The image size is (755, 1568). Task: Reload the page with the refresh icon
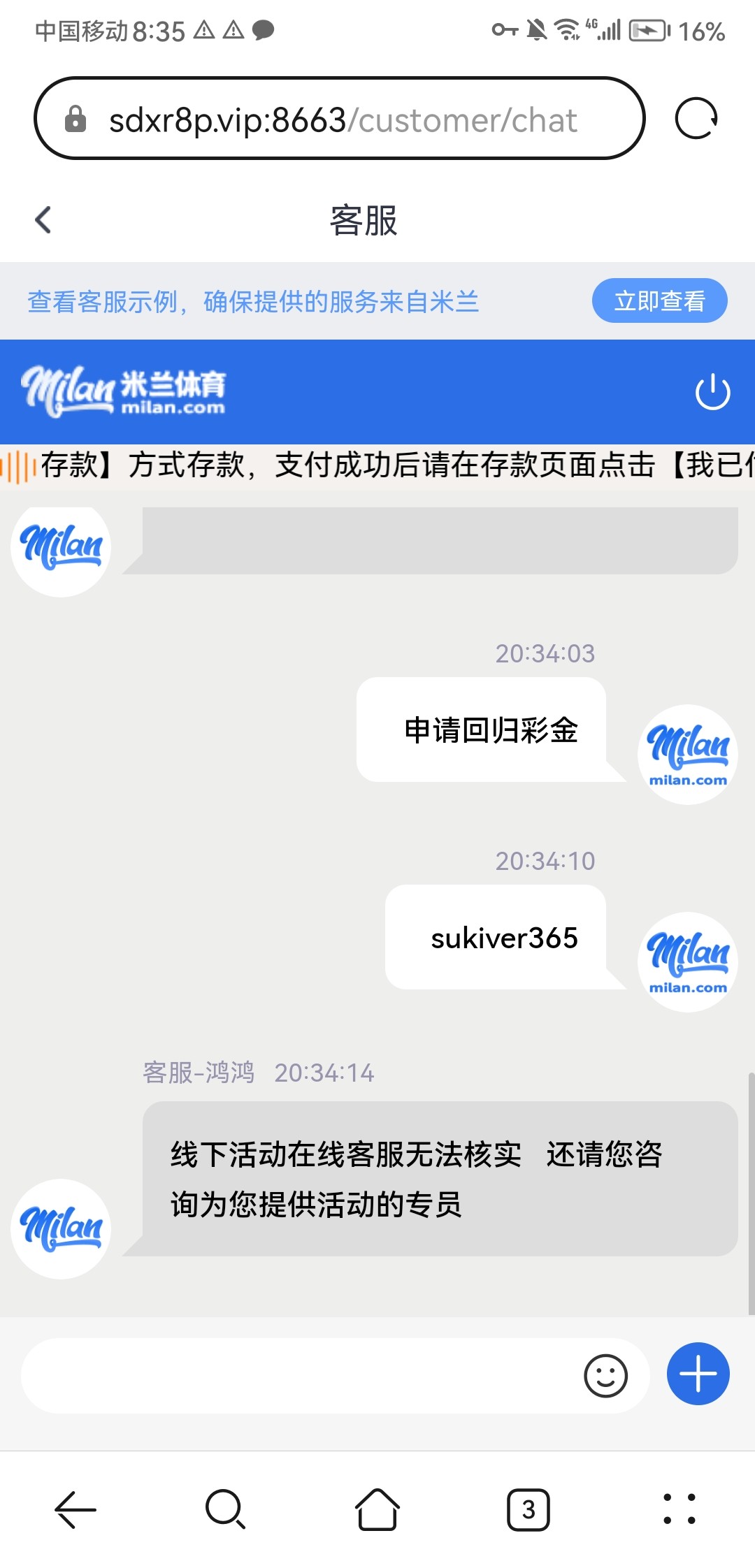pos(696,119)
